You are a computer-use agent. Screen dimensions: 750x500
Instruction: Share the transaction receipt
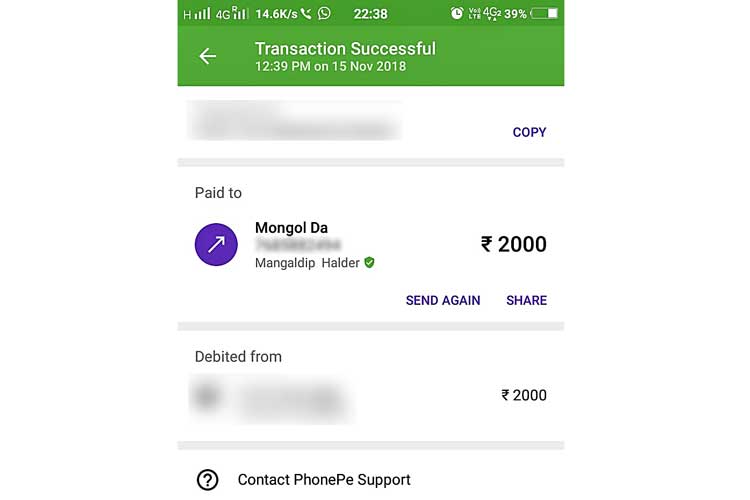click(x=526, y=300)
